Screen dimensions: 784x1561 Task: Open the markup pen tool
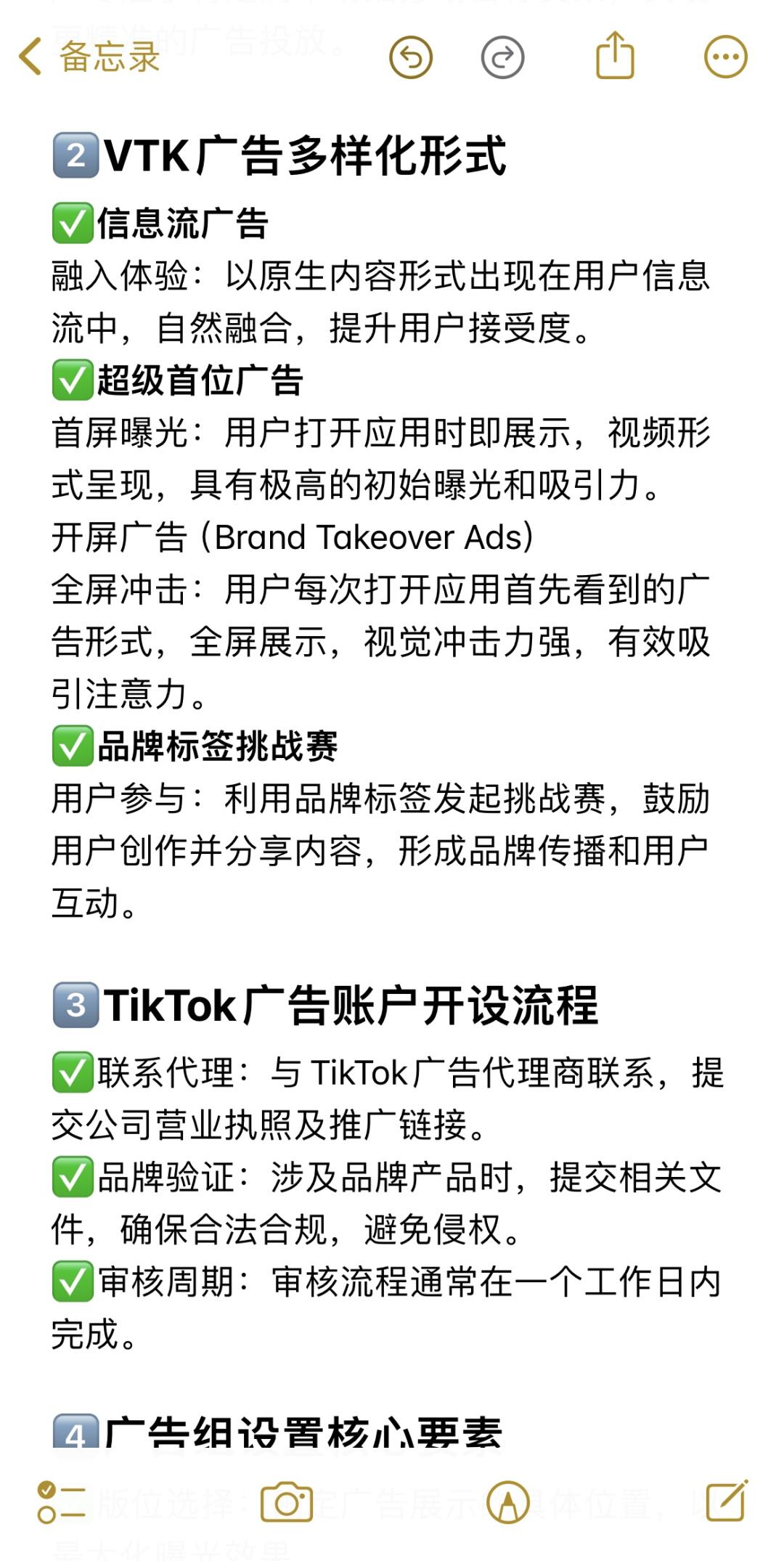(x=507, y=1502)
